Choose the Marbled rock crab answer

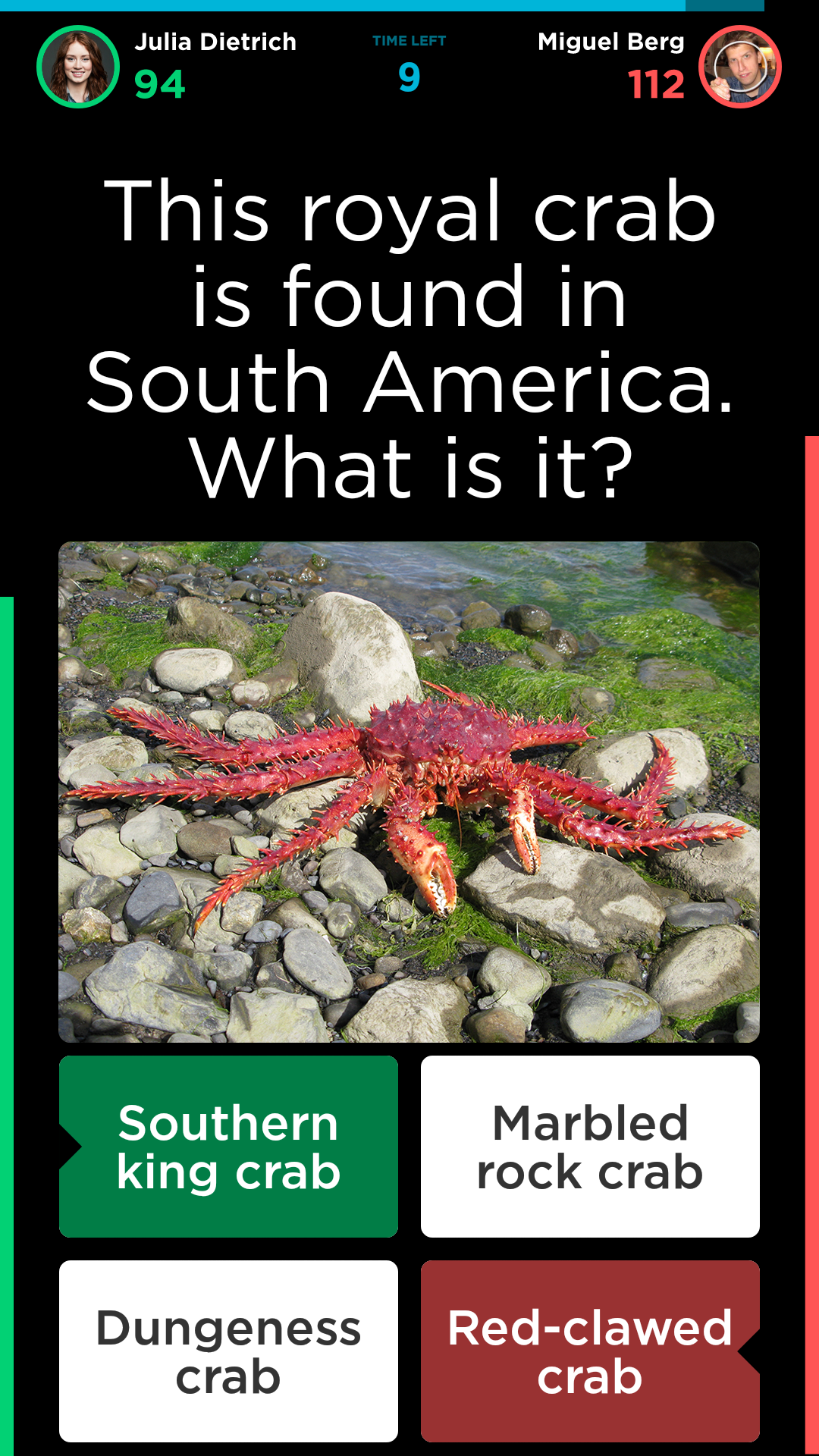[590, 1147]
